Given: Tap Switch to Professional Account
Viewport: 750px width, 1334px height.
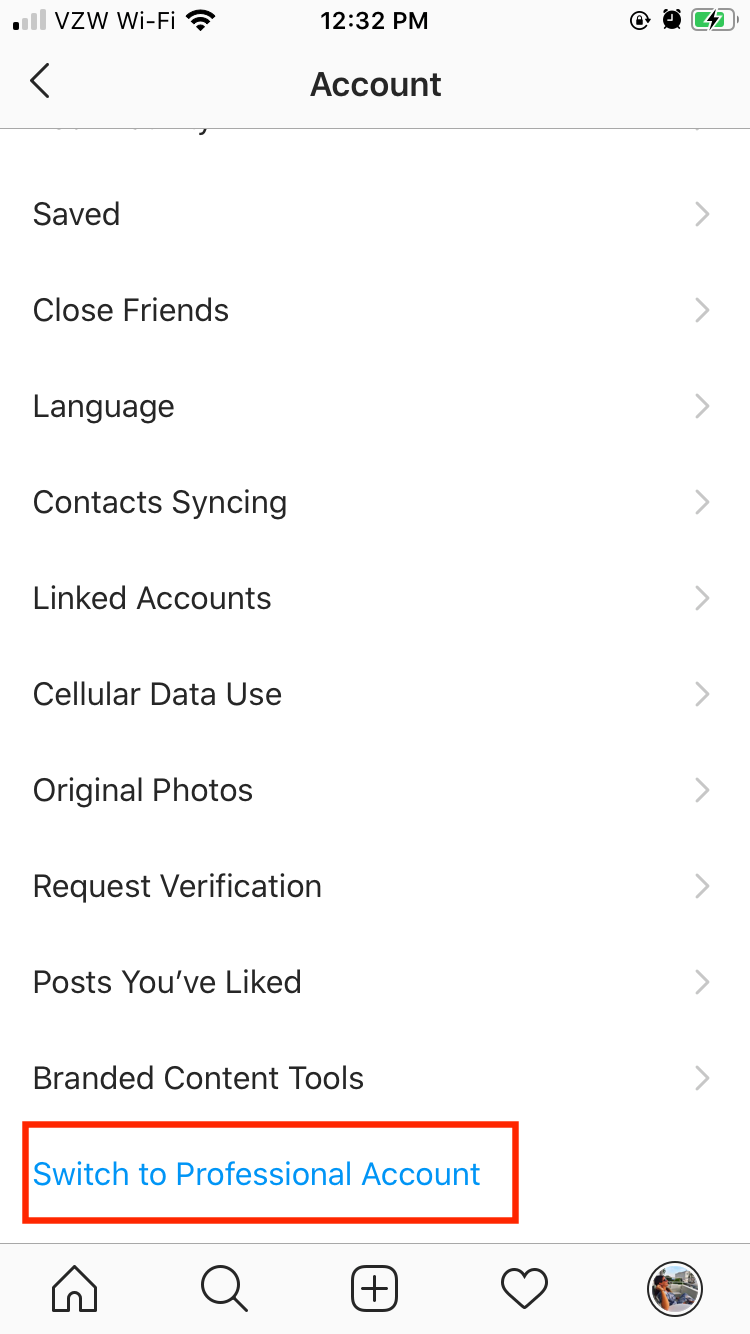Looking at the screenshot, I should tap(257, 1174).
